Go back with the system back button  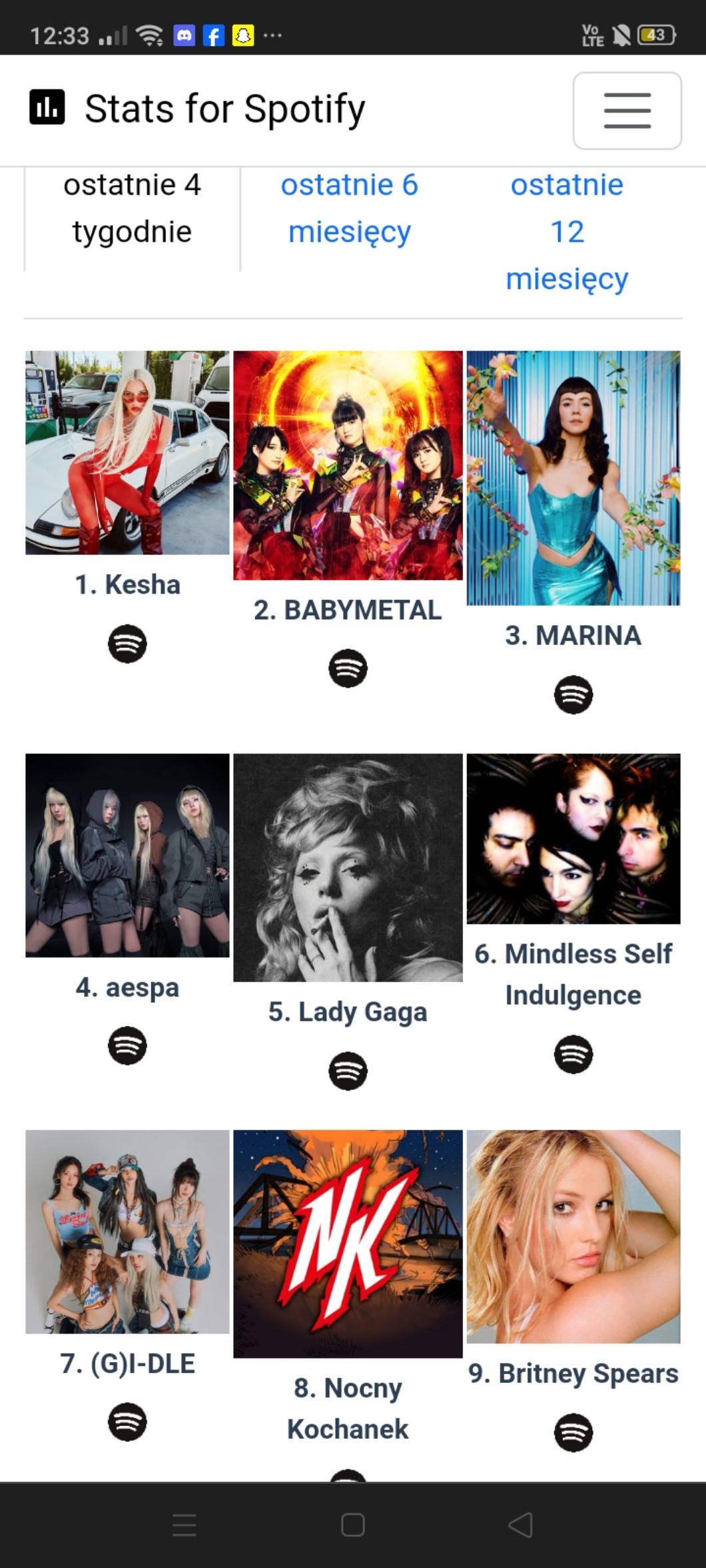[x=520, y=1525]
